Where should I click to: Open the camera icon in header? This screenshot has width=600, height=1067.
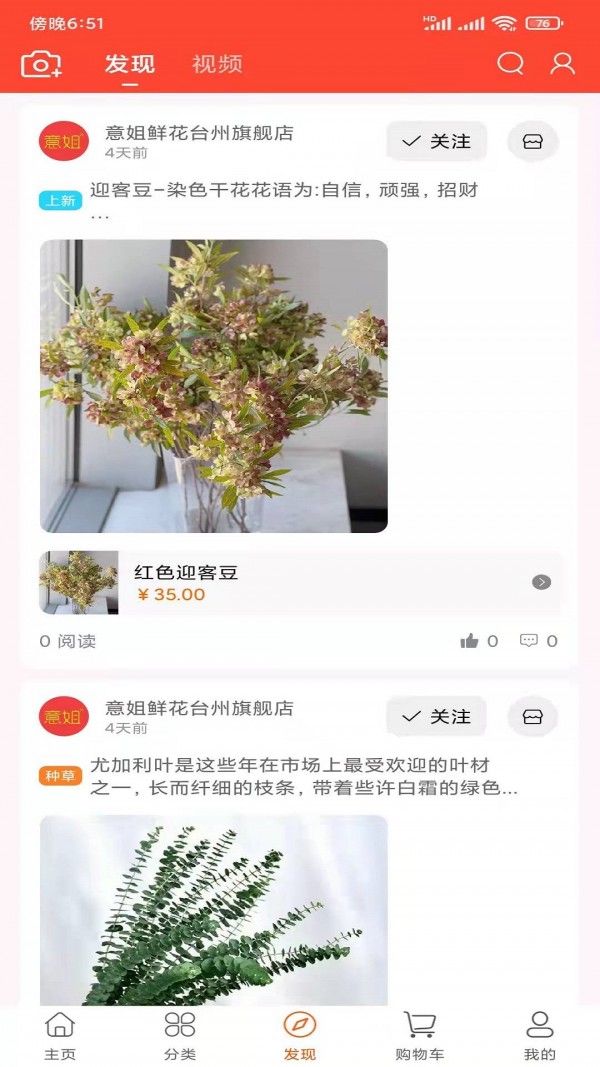point(41,65)
